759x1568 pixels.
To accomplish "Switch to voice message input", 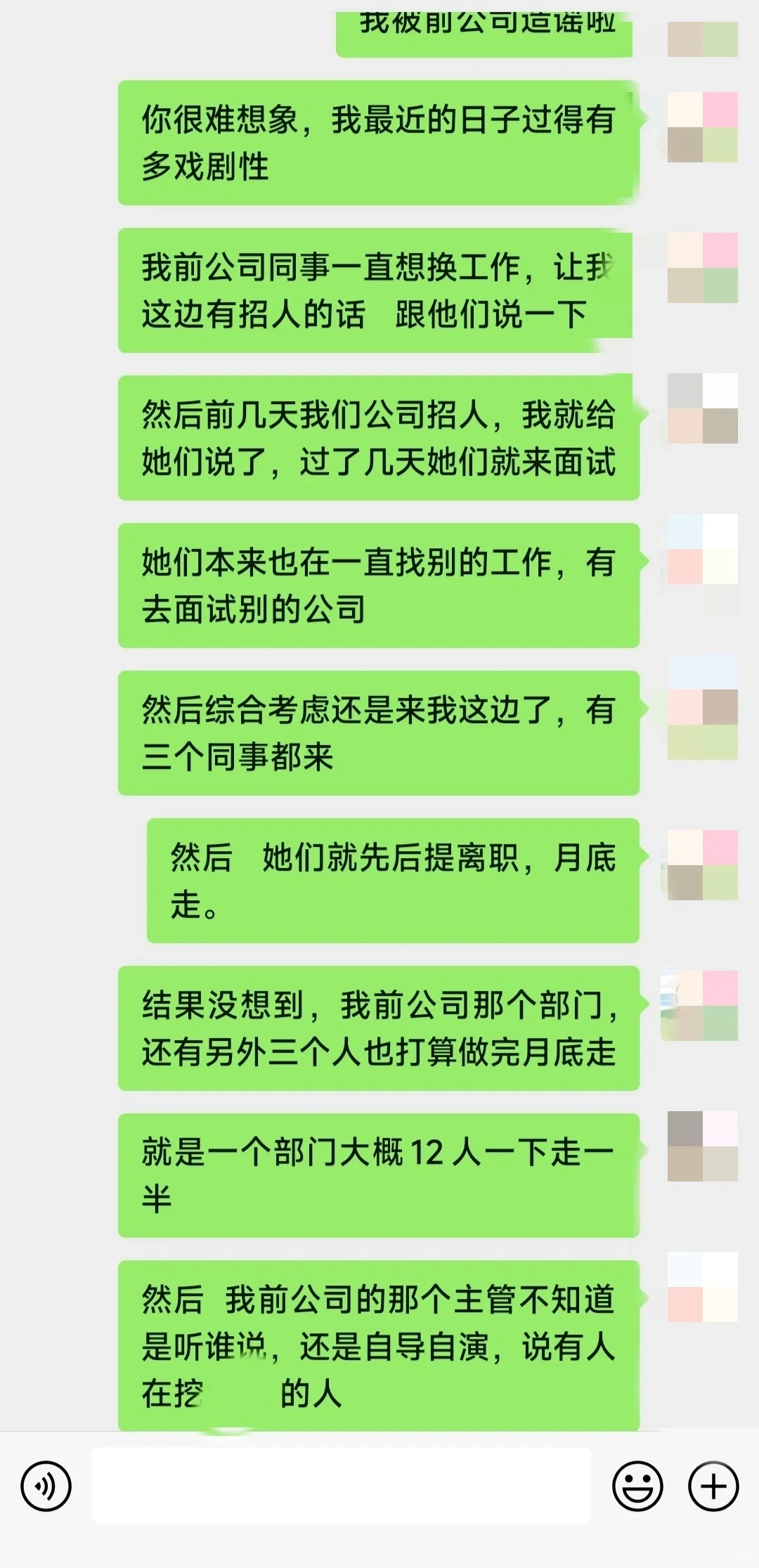I will tap(46, 1486).
